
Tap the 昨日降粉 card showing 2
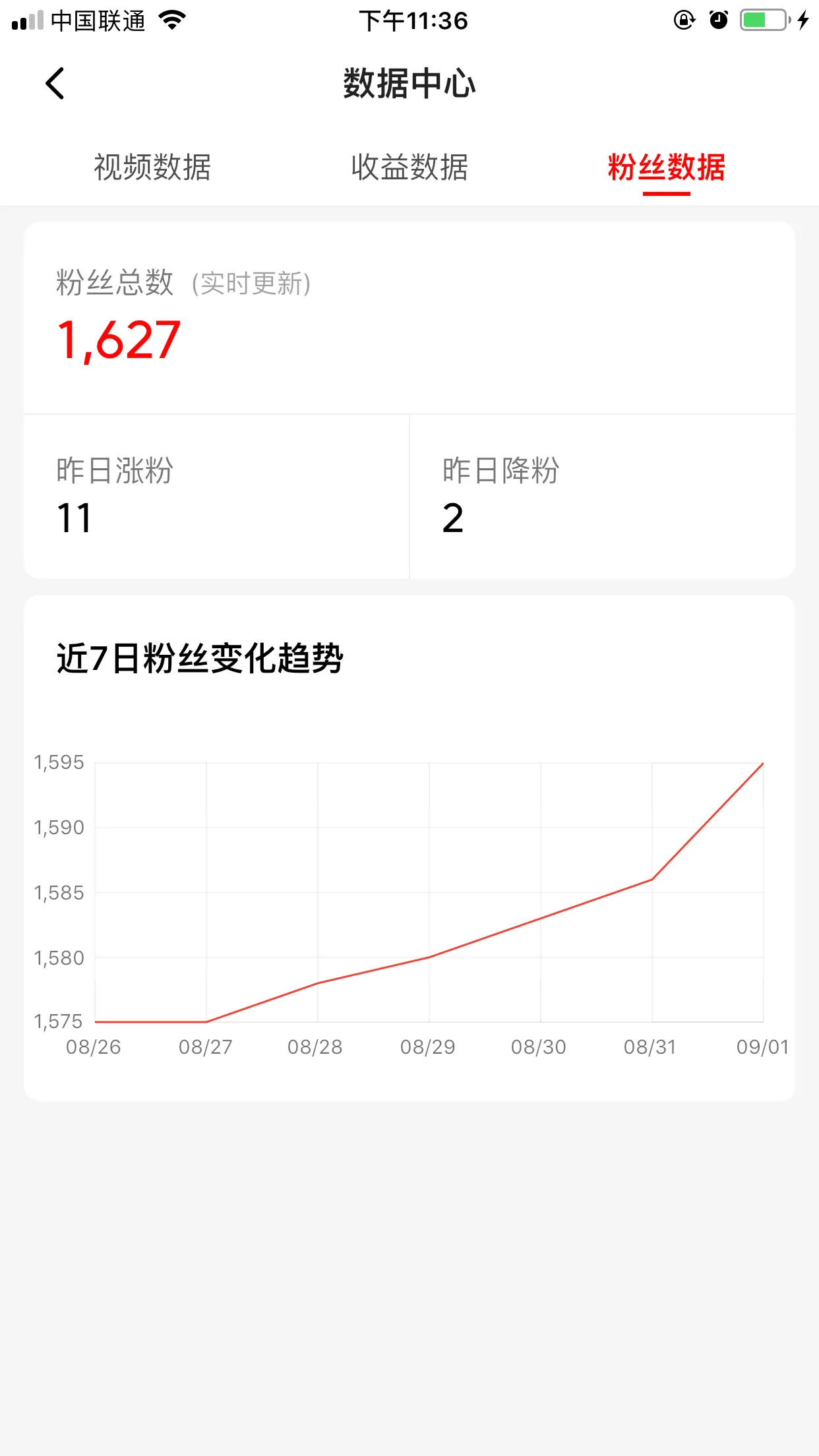tap(600, 495)
